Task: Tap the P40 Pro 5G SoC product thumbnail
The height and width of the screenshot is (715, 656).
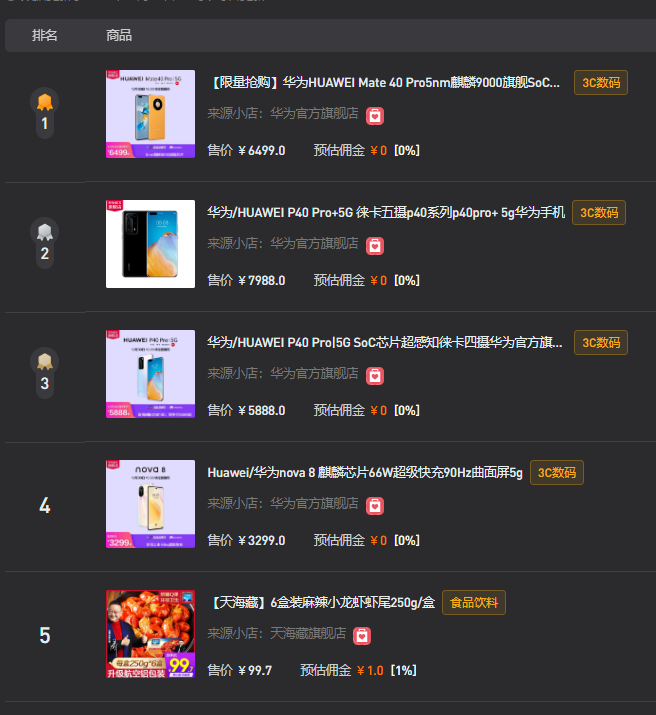Action: 150,374
